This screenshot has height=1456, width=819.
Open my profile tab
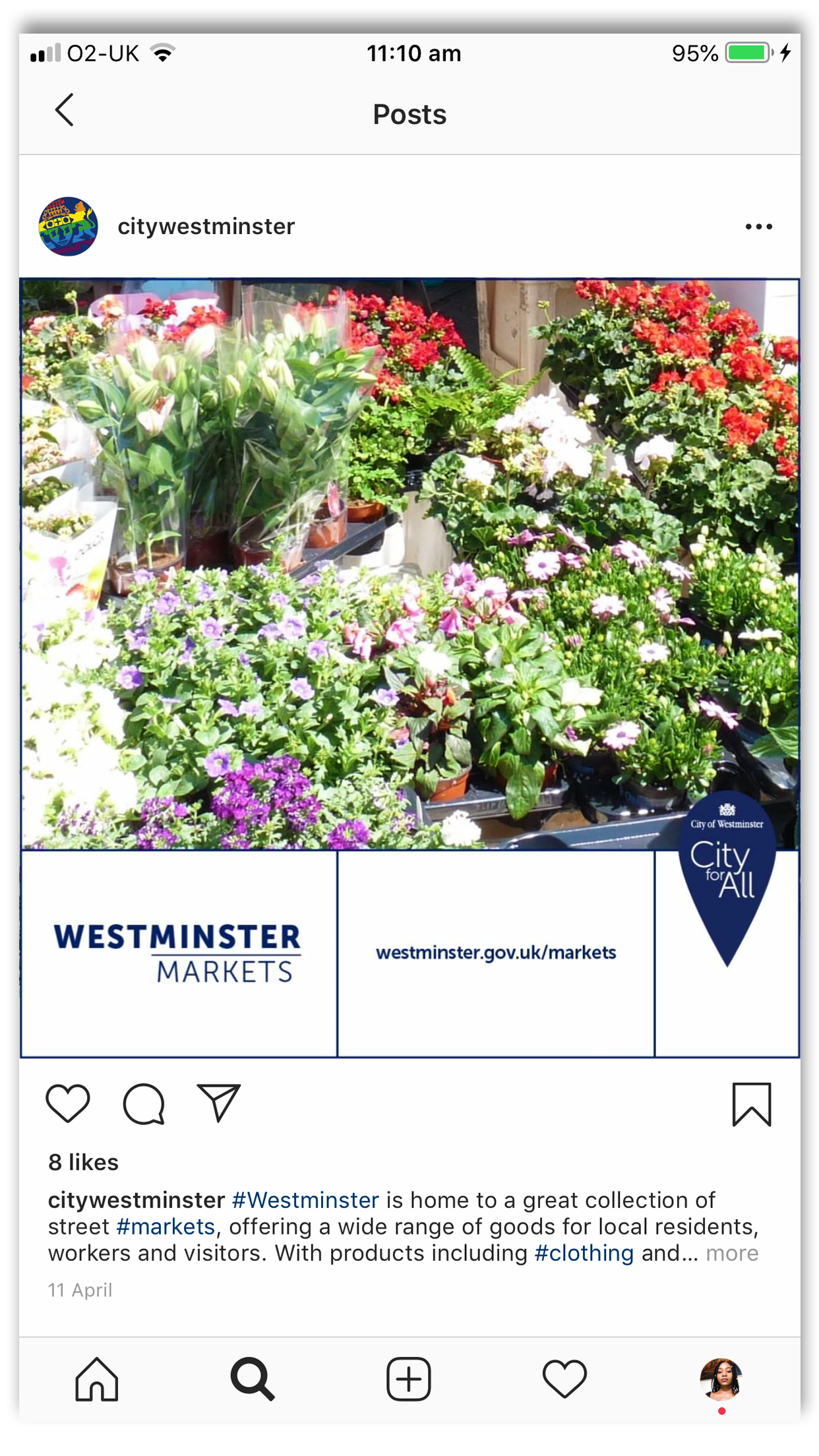[721, 1379]
